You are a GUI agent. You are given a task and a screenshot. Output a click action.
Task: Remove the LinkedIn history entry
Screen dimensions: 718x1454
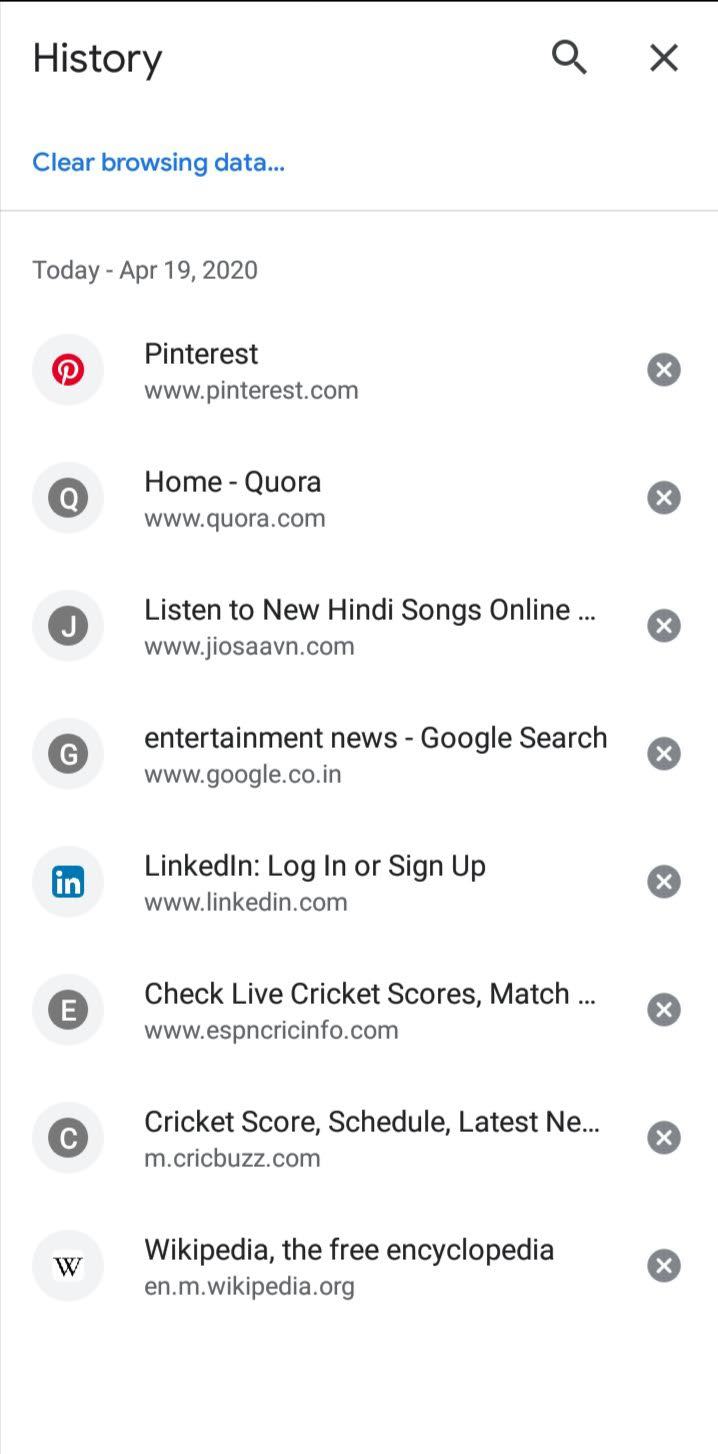tap(664, 882)
